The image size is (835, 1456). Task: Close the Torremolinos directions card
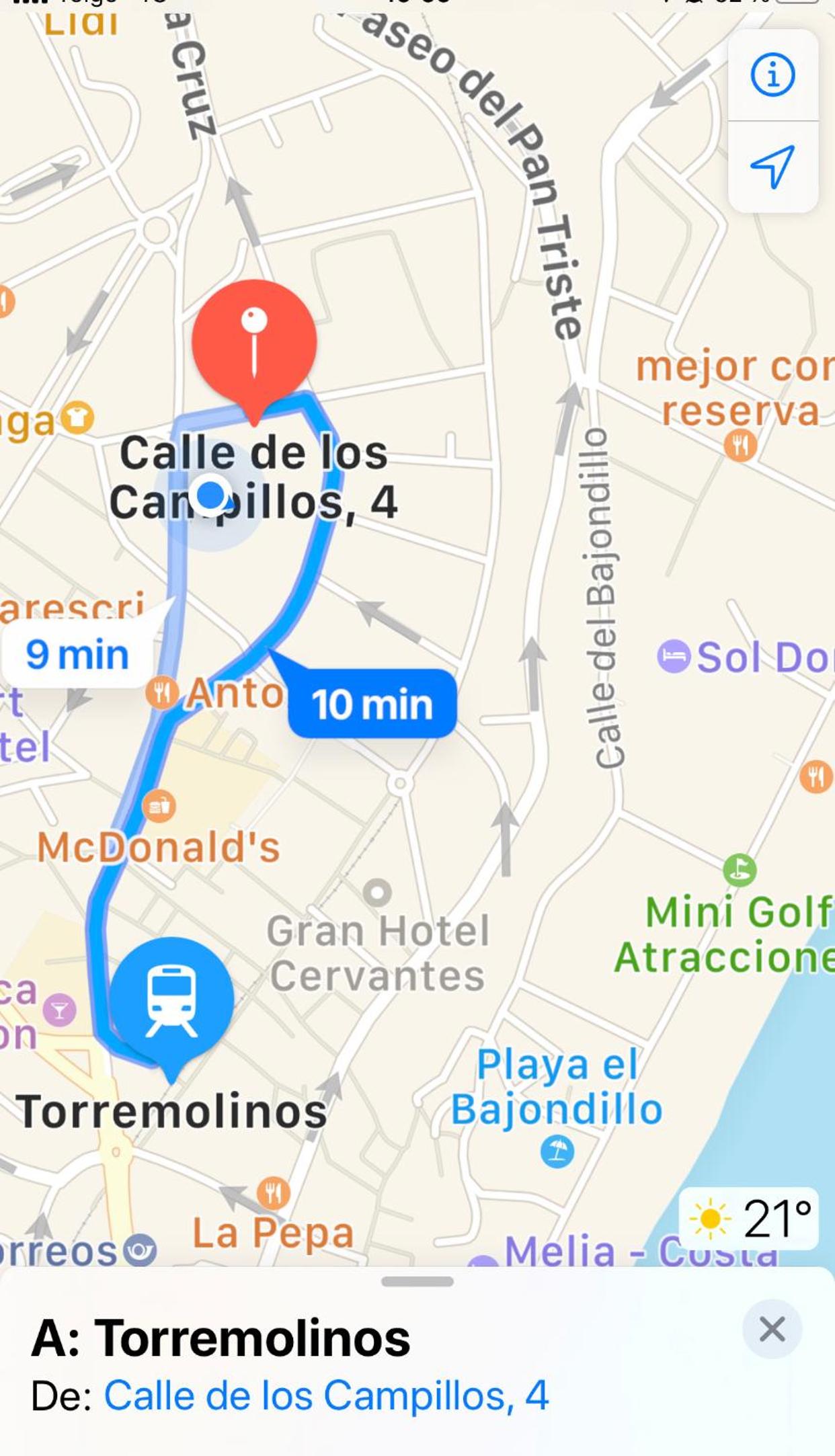coord(772,1328)
